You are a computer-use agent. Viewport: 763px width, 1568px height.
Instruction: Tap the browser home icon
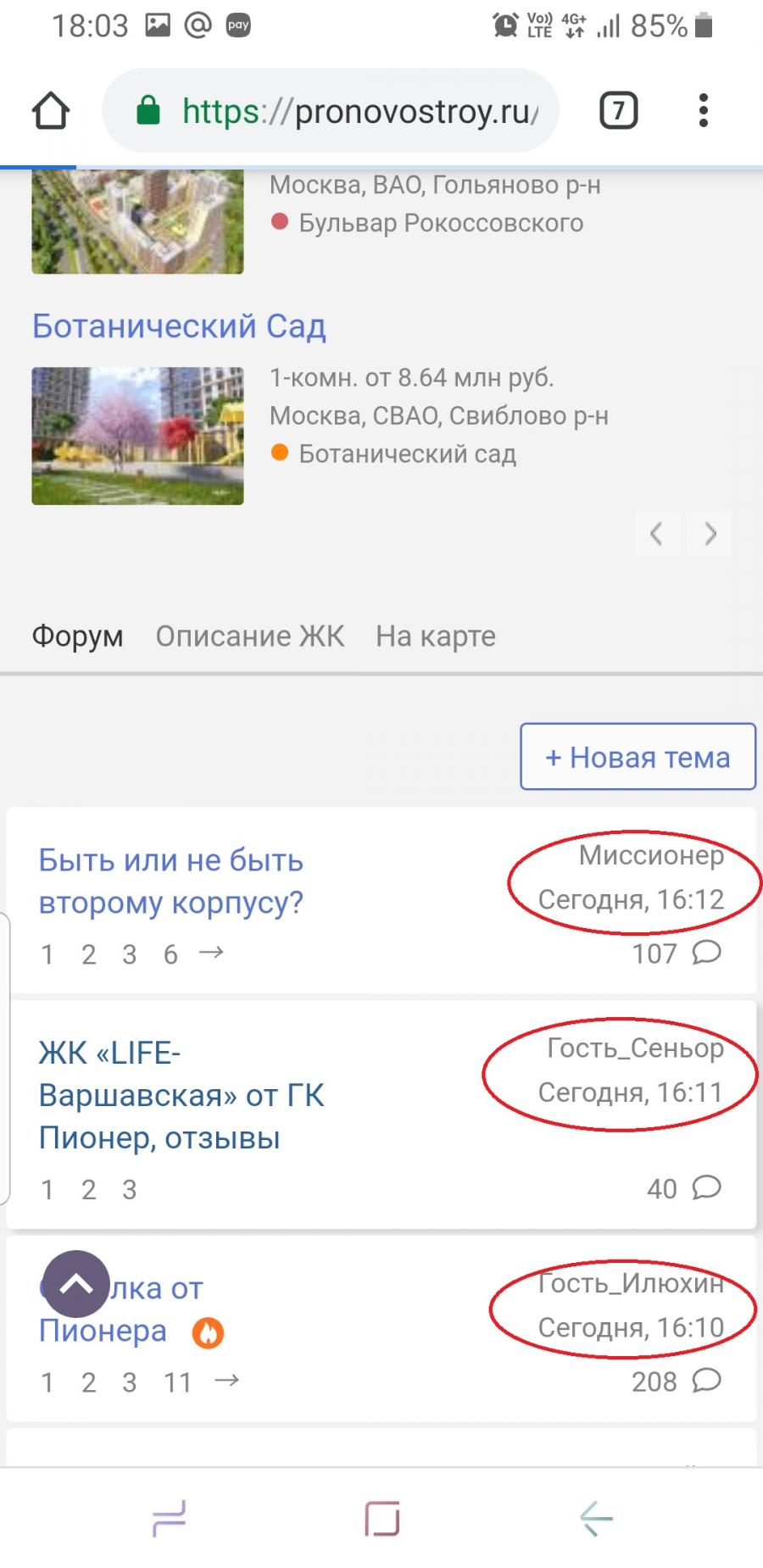point(50,111)
